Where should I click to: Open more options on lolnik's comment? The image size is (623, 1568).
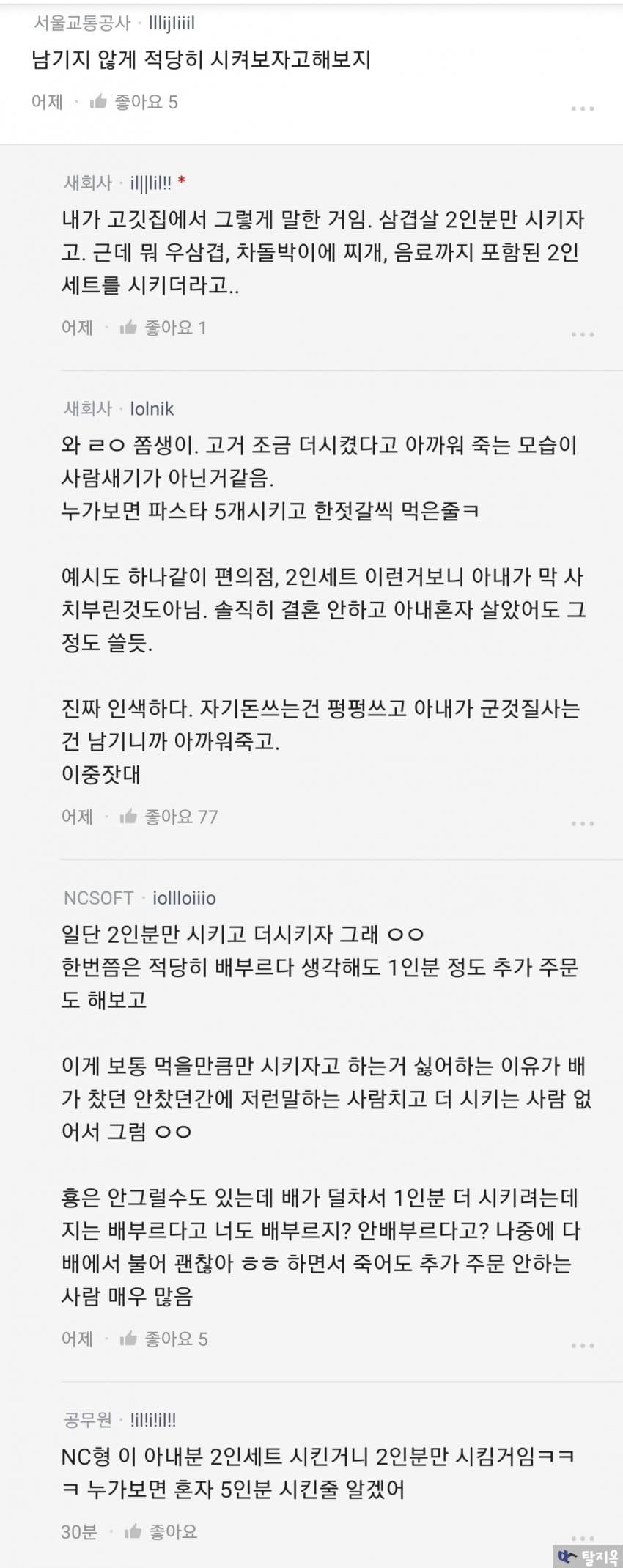[x=582, y=824]
